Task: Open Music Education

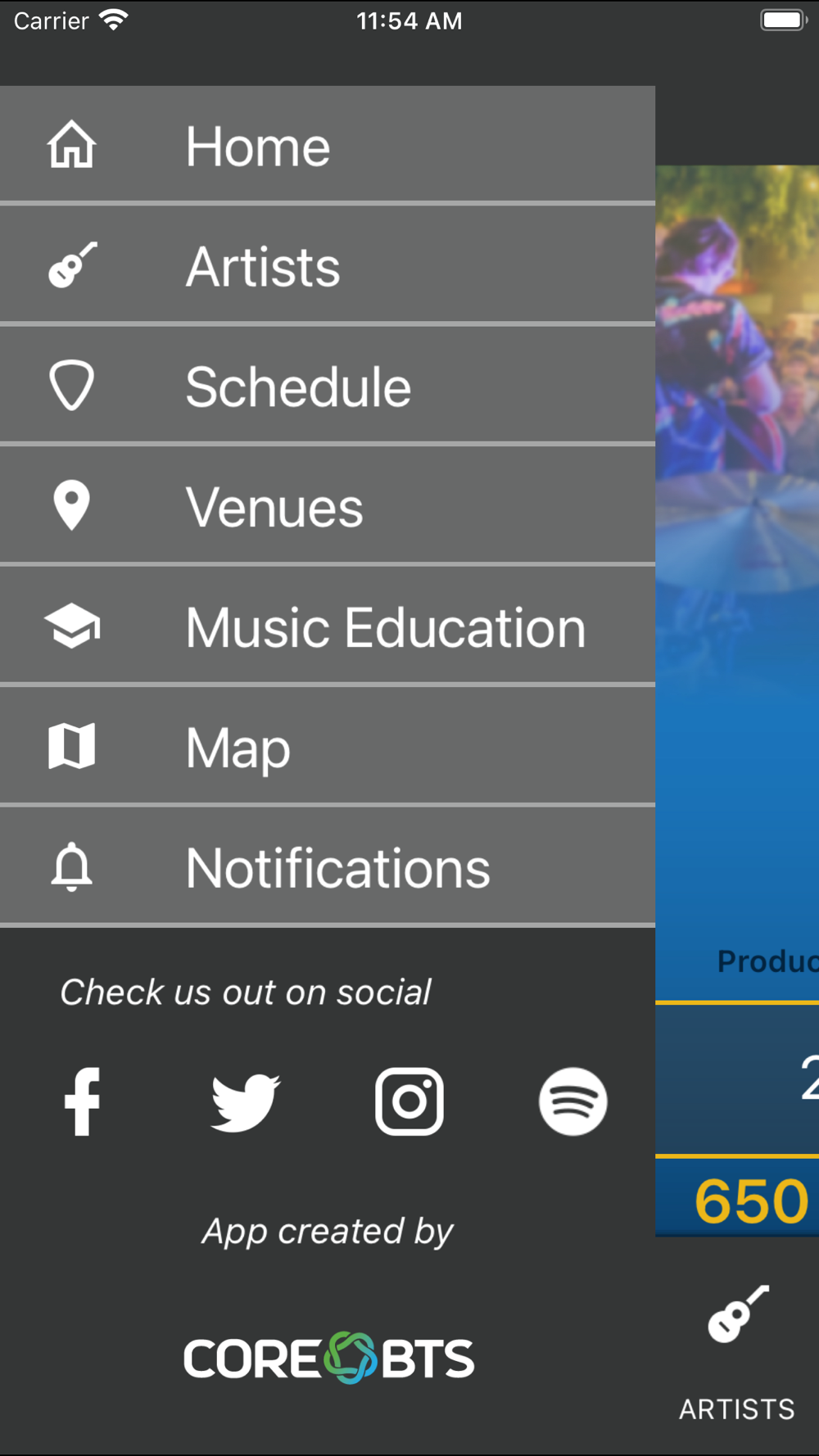Action: click(328, 627)
